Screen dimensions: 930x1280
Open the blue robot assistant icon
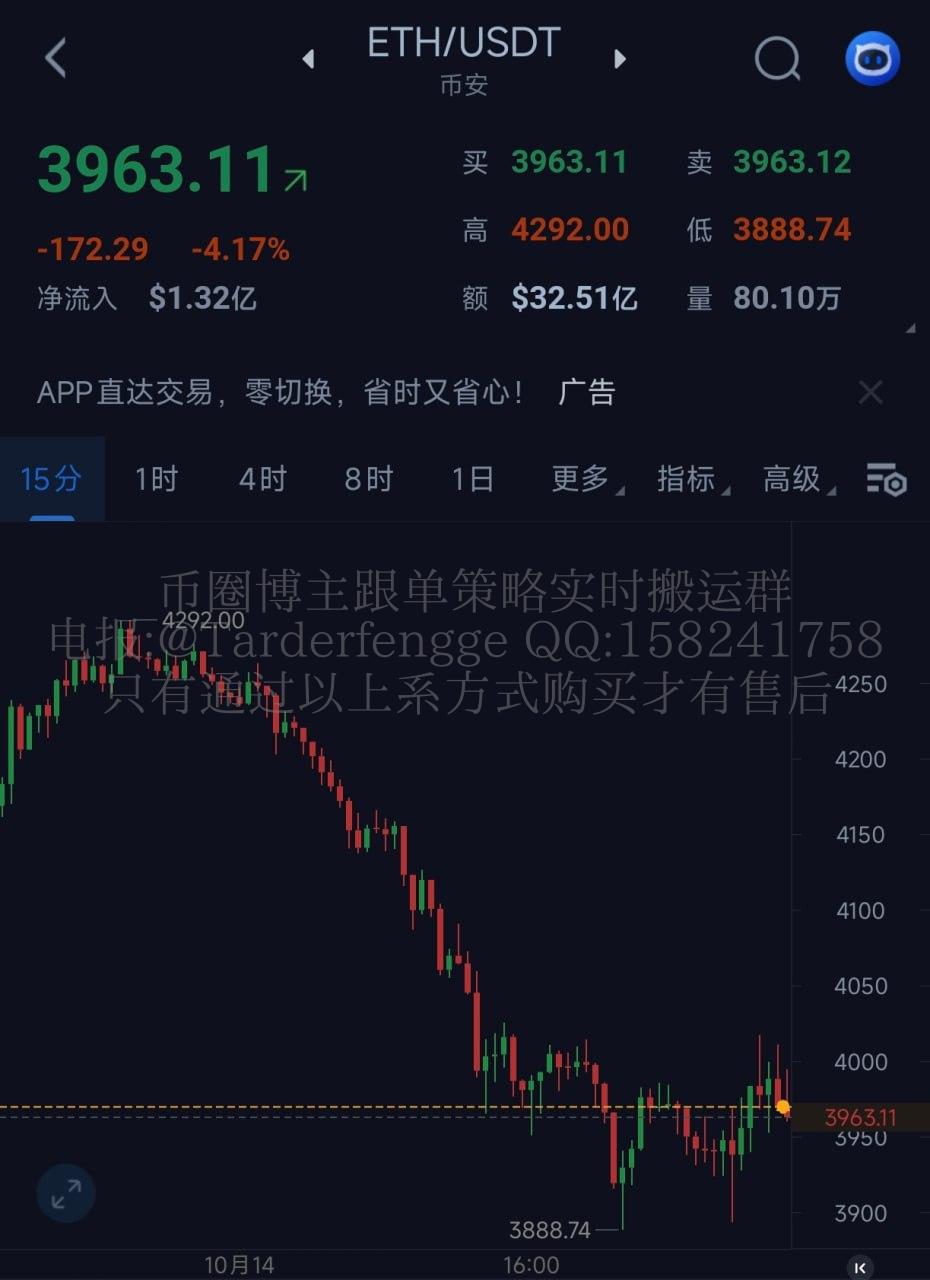pos(872,59)
